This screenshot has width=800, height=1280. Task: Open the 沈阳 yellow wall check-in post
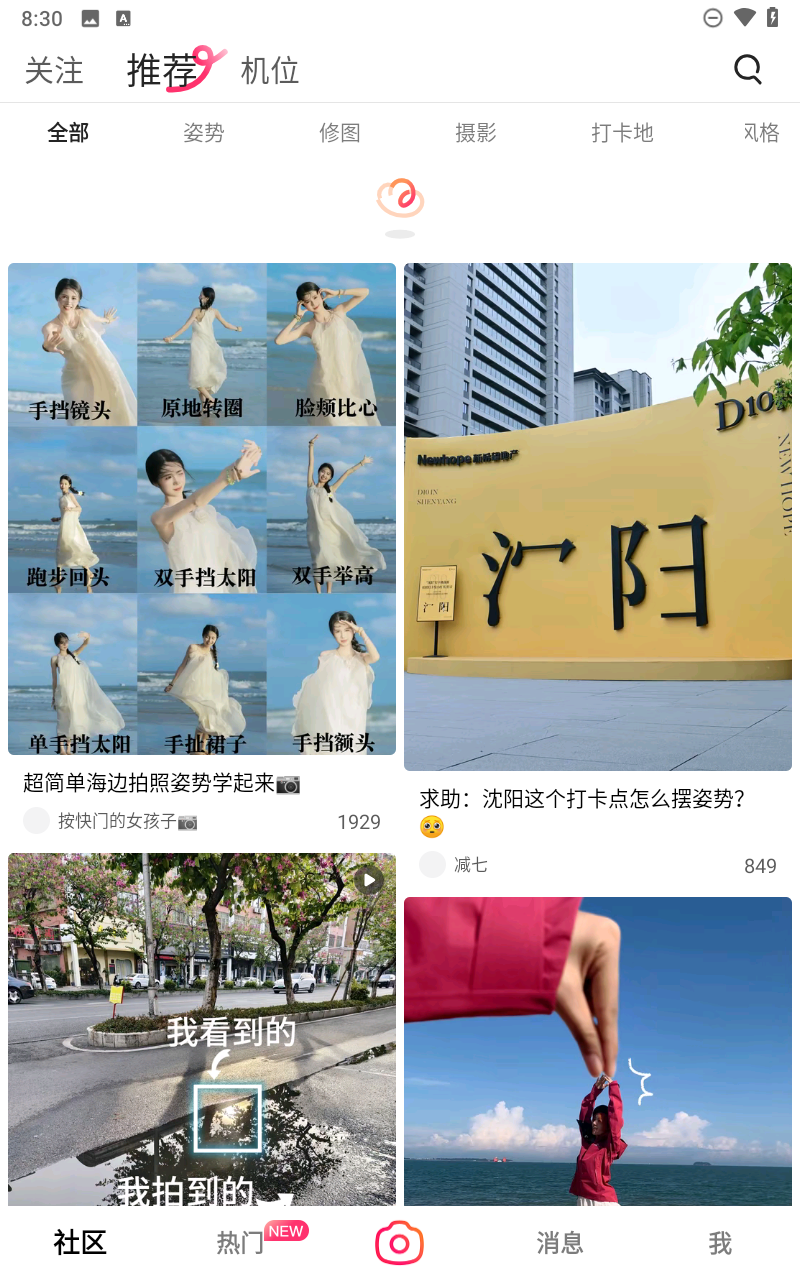coord(597,517)
